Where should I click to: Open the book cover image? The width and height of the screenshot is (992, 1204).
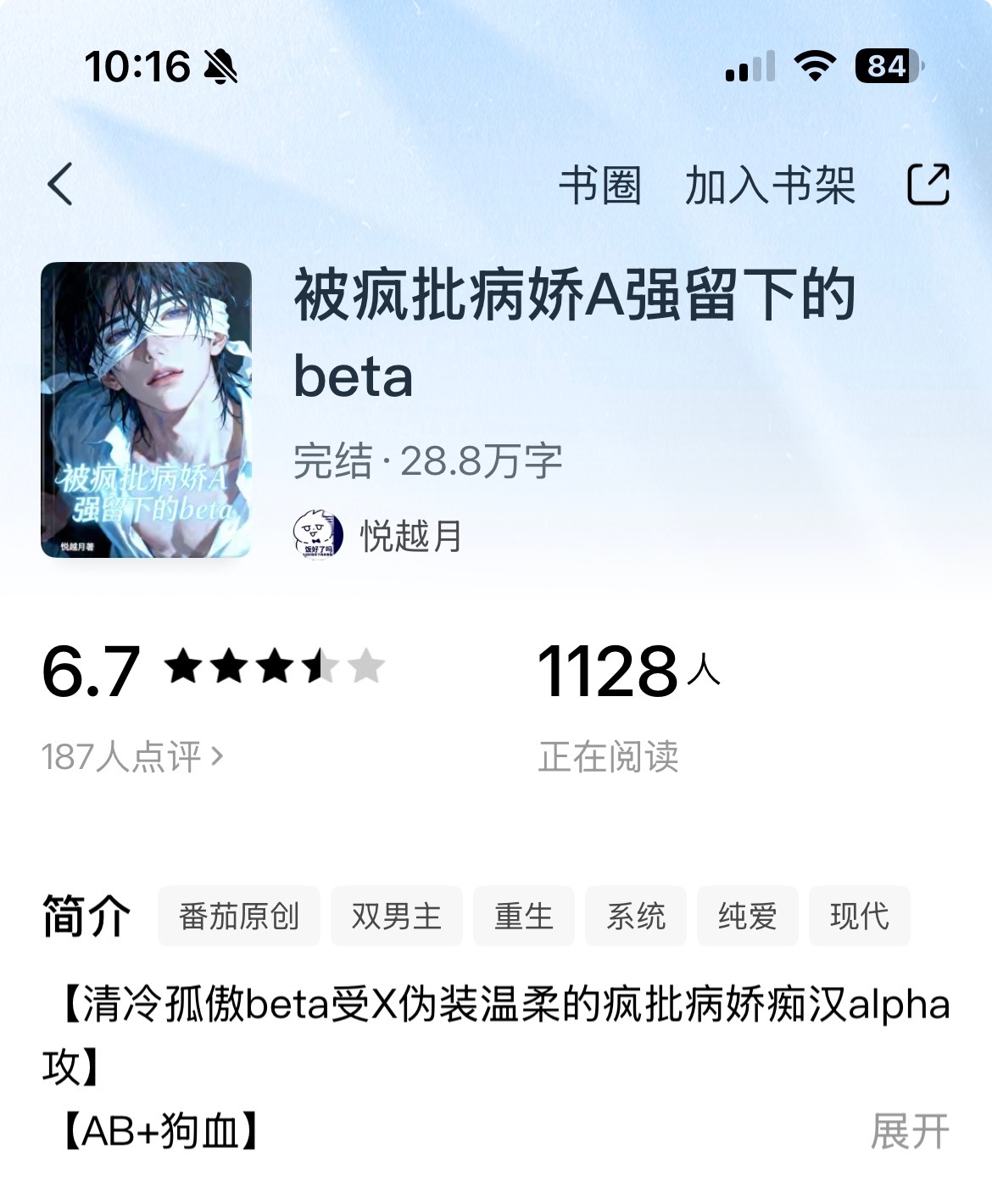point(146,410)
